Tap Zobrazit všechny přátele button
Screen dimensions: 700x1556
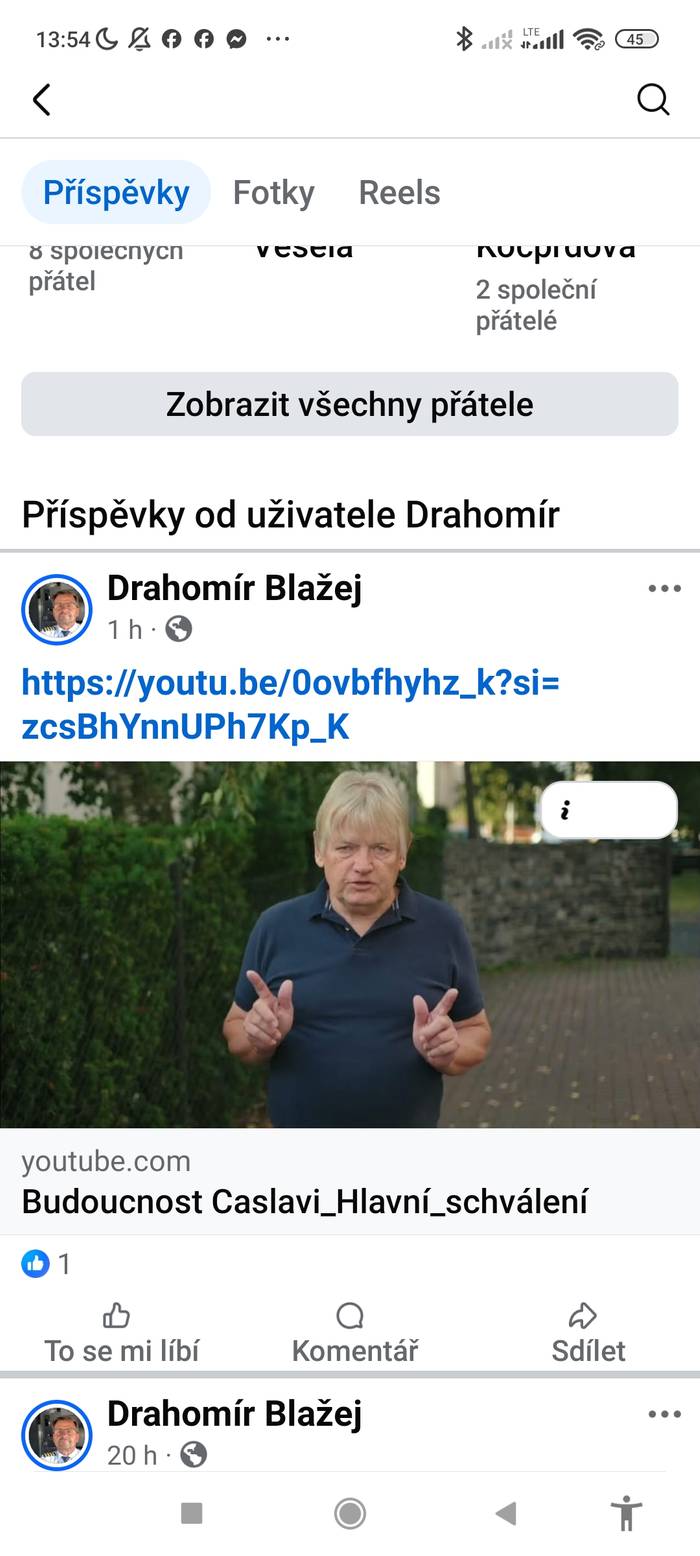350,404
